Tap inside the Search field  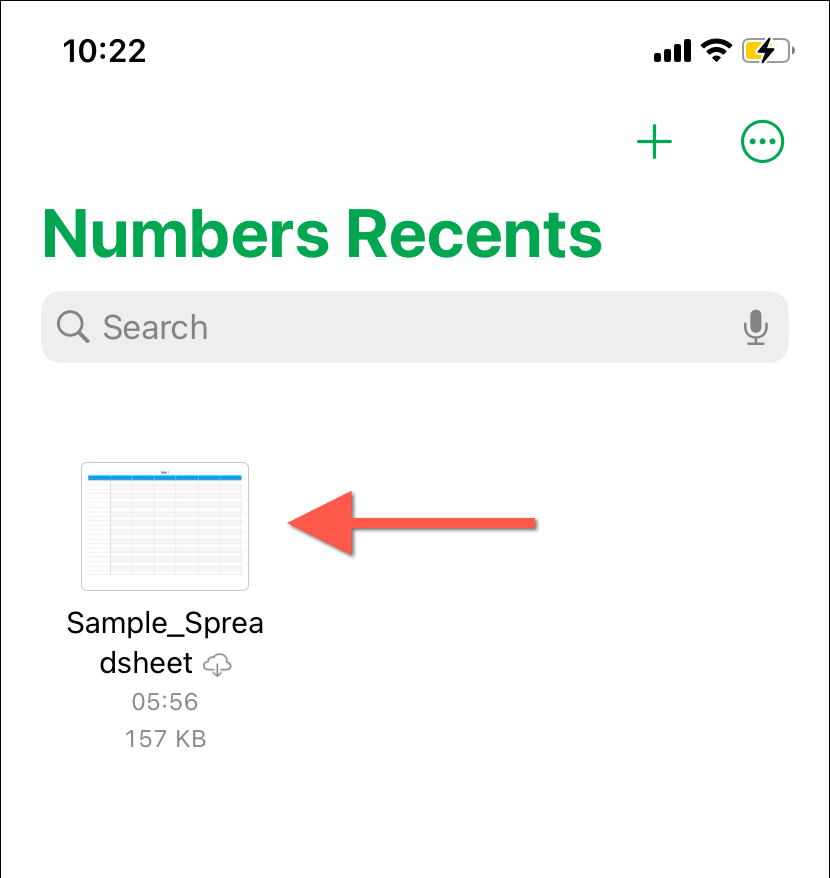pos(300,327)
